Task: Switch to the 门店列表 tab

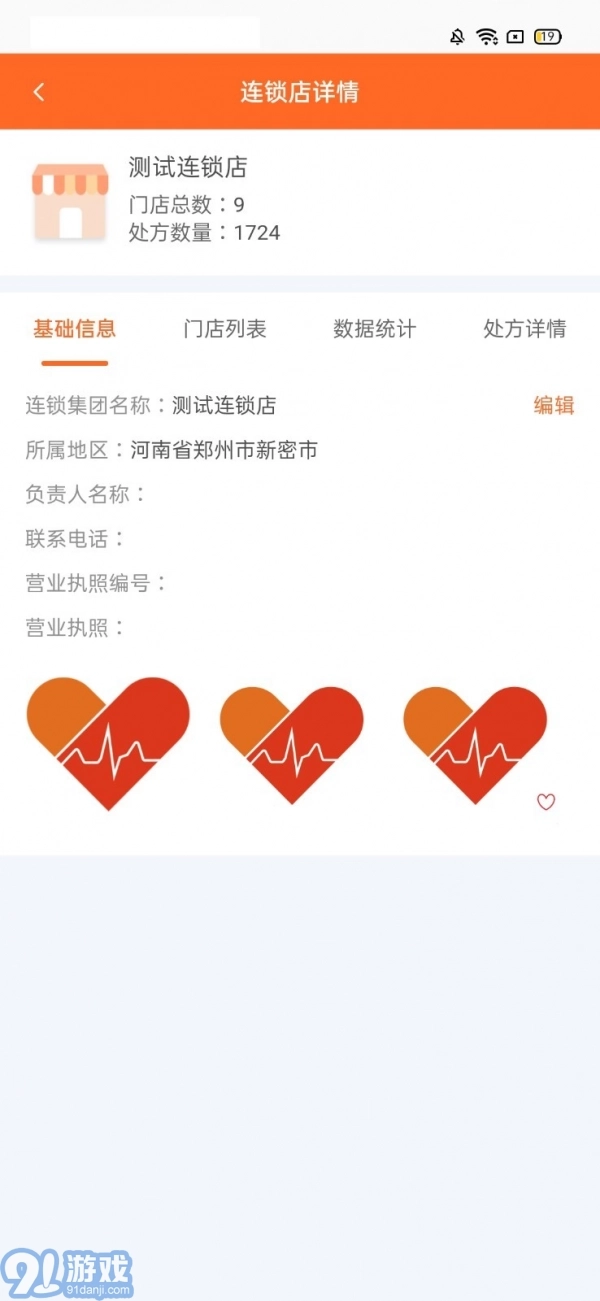Action: [225, 329]
